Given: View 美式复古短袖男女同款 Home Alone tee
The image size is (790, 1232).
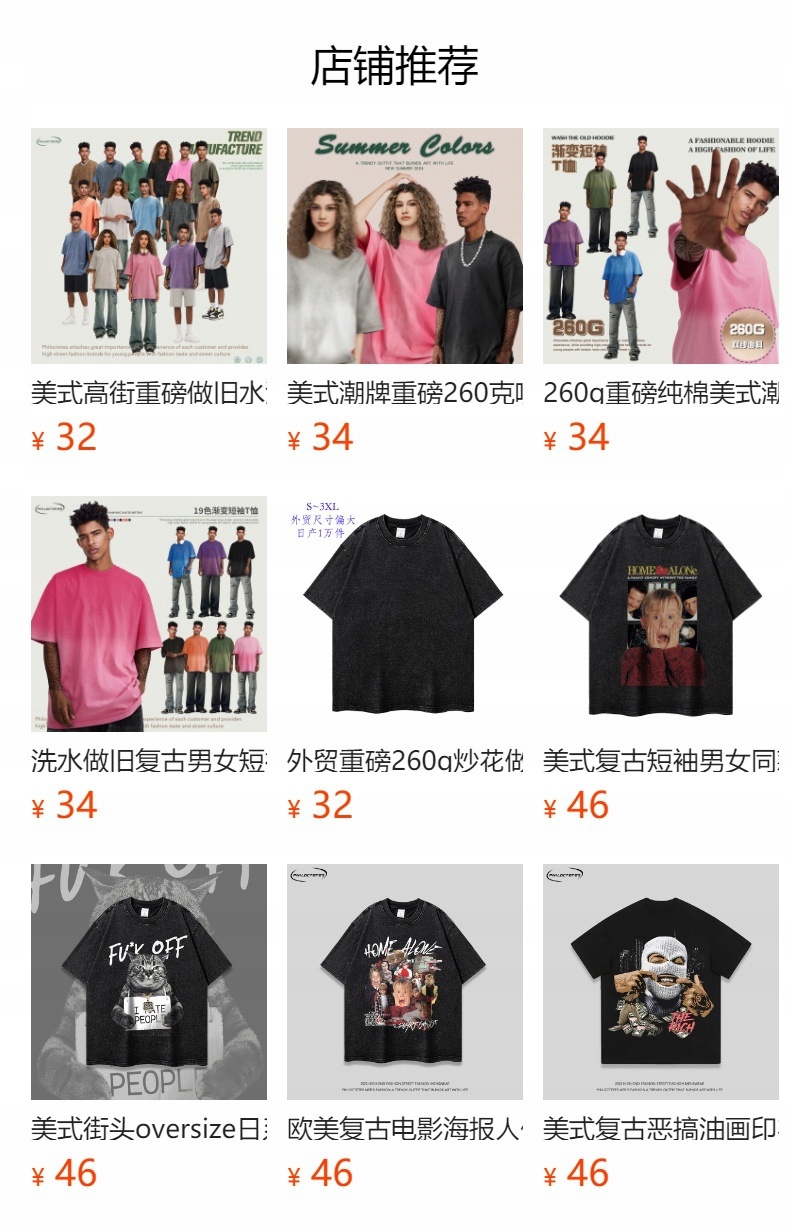Looking at the screenshot, I should coord(660,614).
